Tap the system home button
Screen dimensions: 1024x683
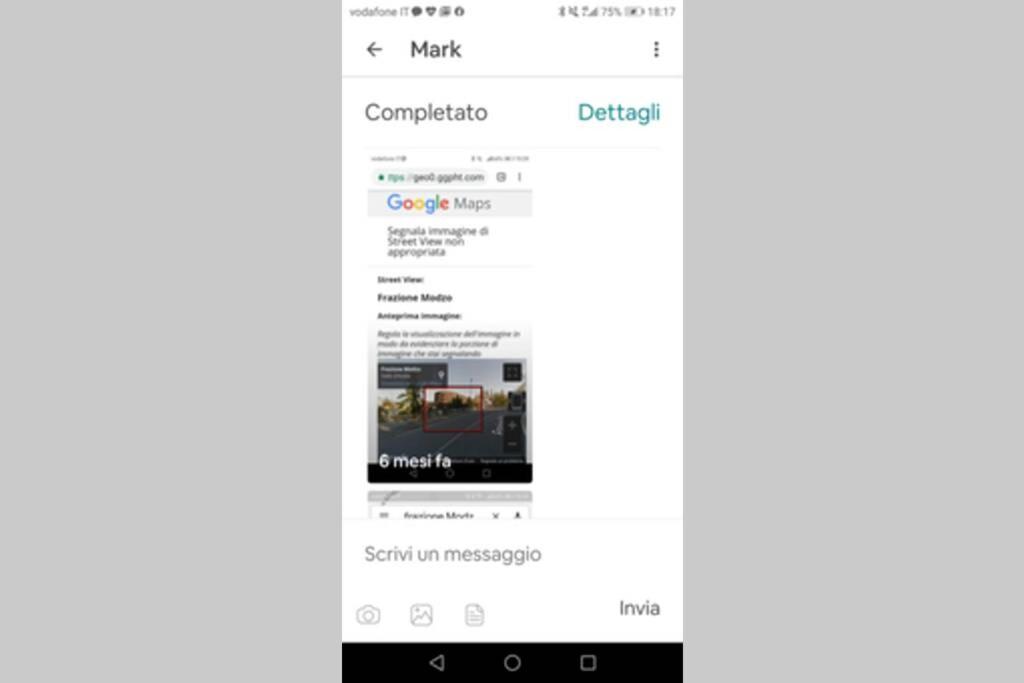coord(512,663)
